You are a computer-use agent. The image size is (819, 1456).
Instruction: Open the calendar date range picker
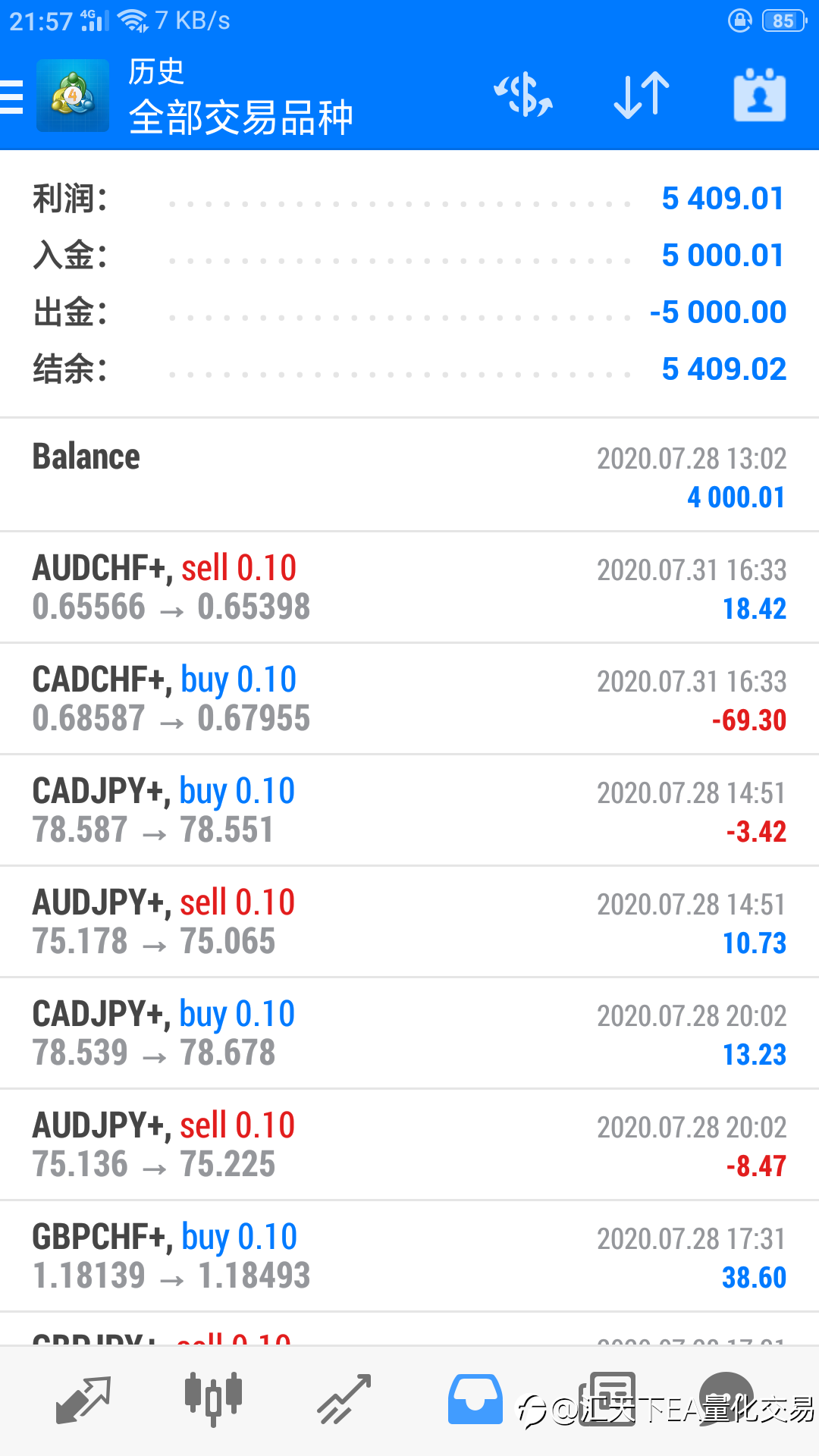click(759, 96)
